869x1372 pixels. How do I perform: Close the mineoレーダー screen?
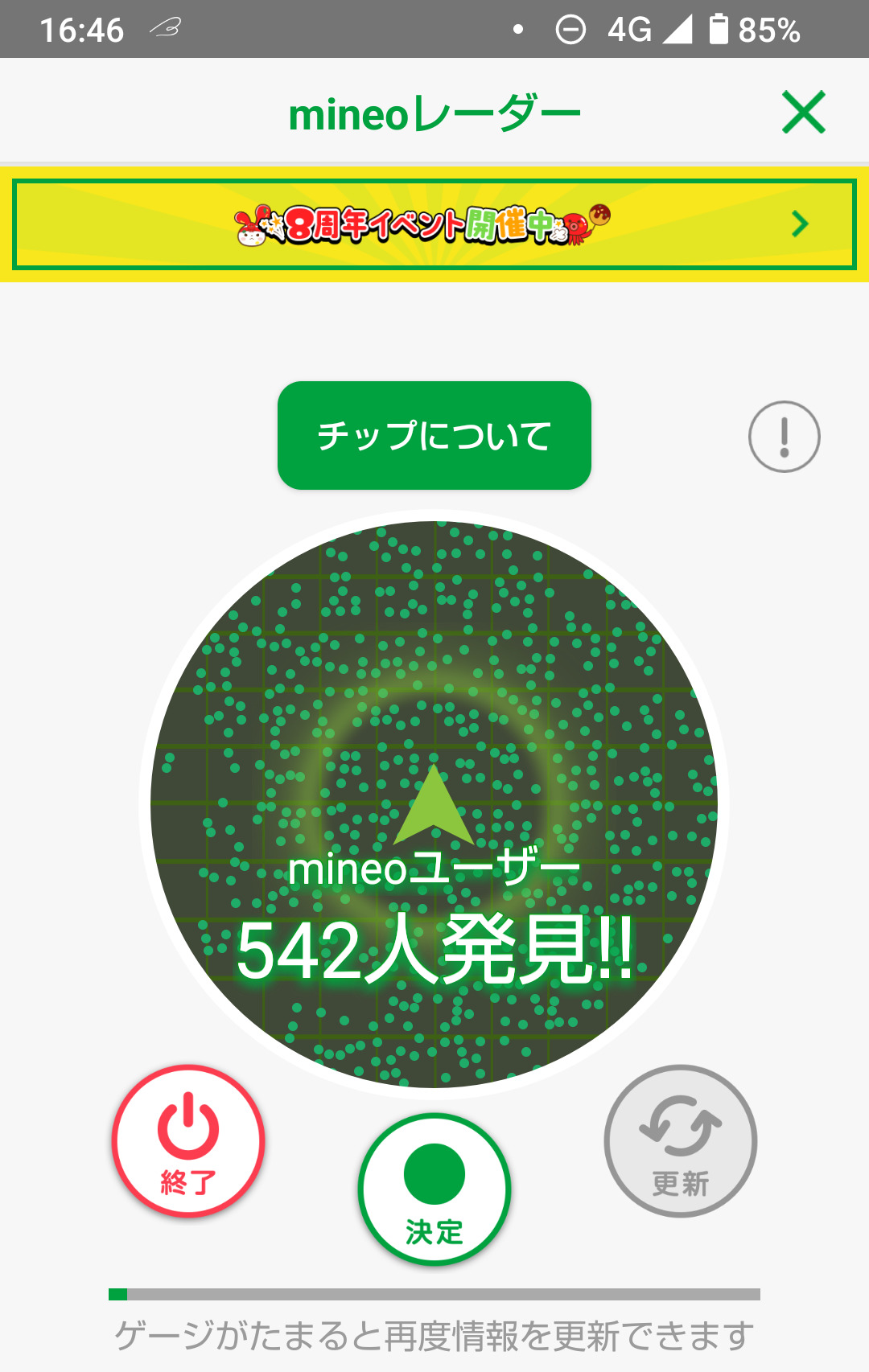point(803,112)
